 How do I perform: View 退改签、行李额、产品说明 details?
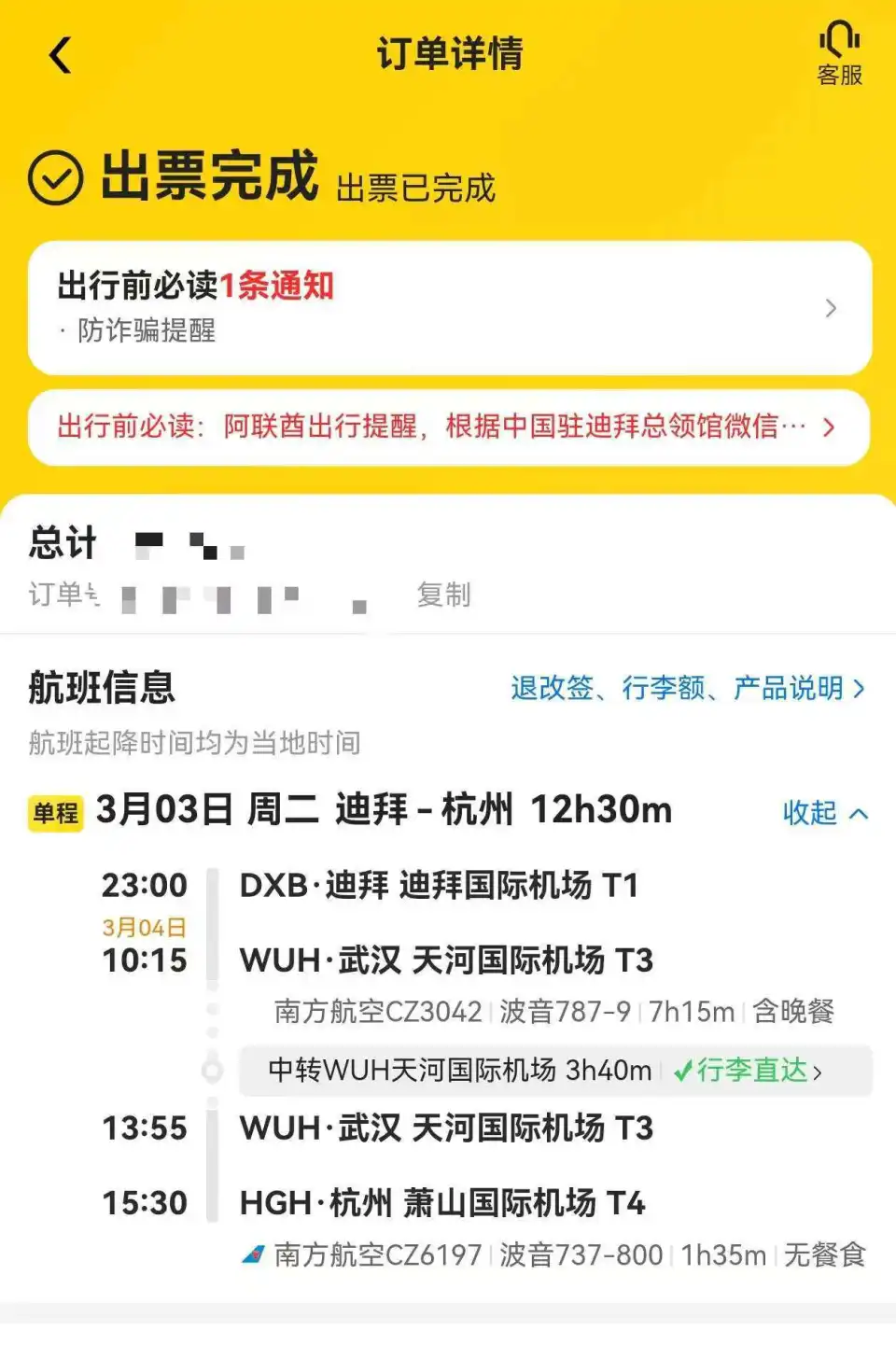pyautogui.click(x=687, y=689)
